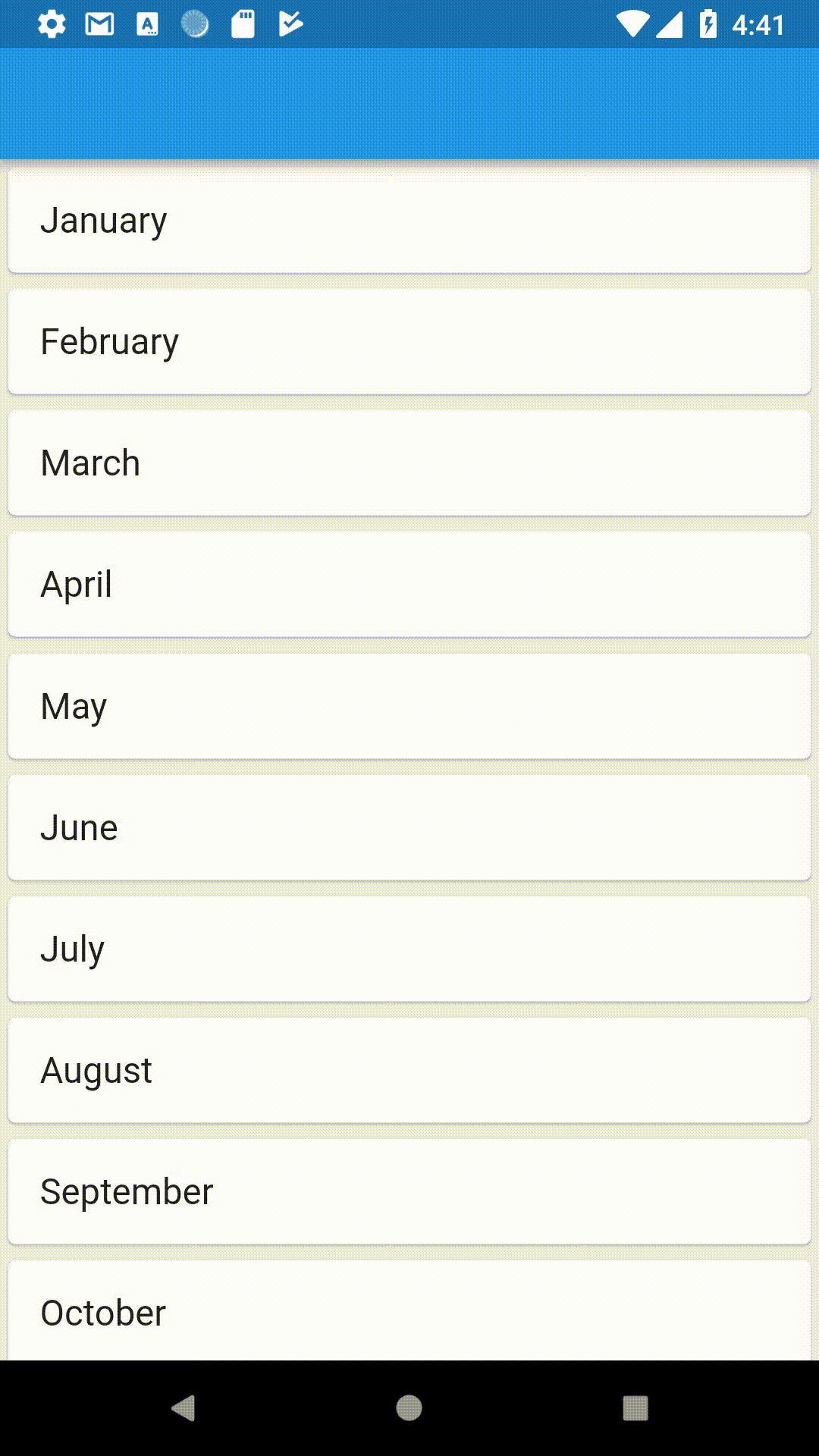Screen dimensions: 819x1456
Task: Open the May card
Action: [x=409, y=706]
